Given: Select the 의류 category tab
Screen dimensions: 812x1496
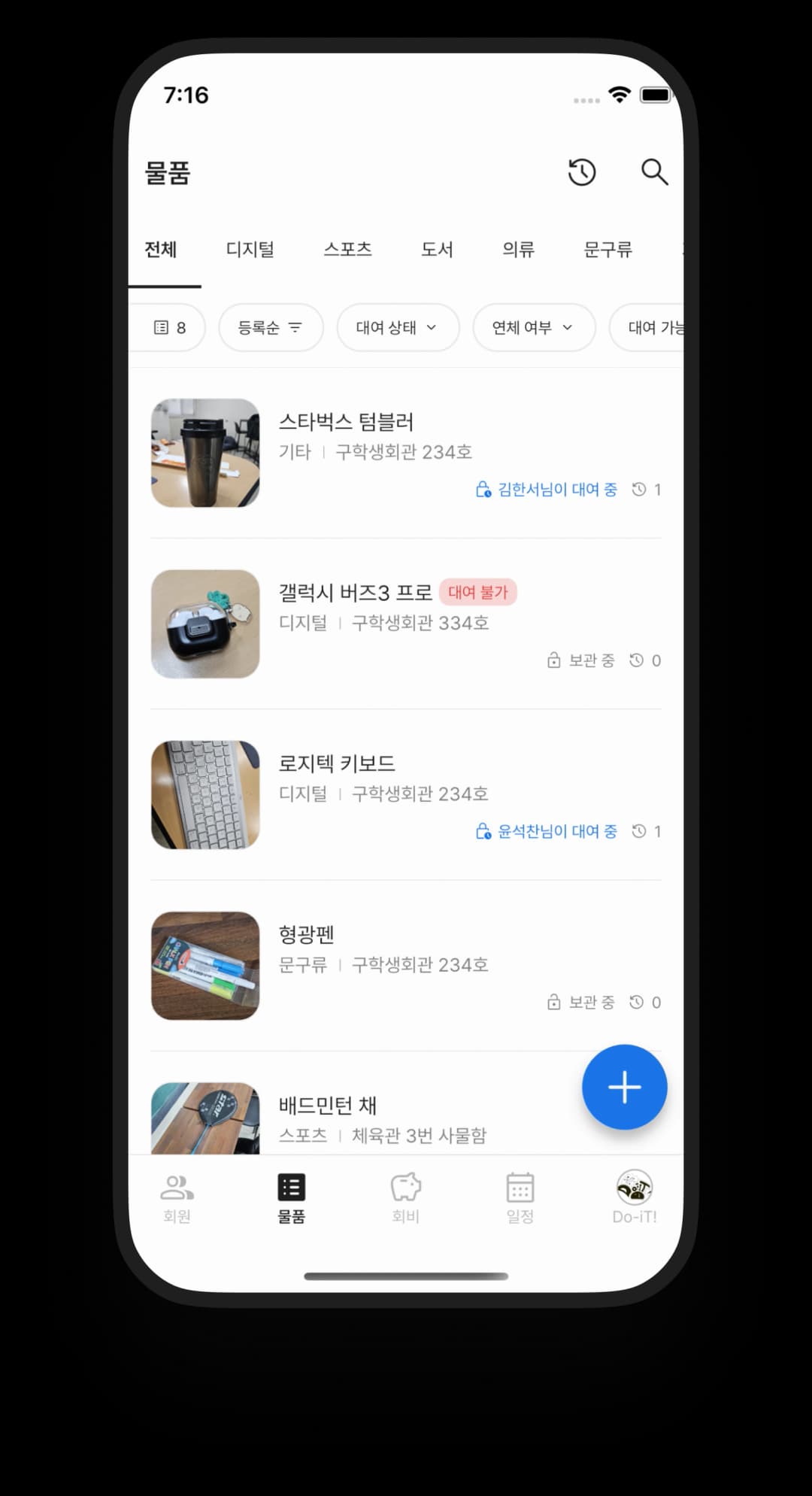Looking at the screenshot, I should tap(518, 250).
